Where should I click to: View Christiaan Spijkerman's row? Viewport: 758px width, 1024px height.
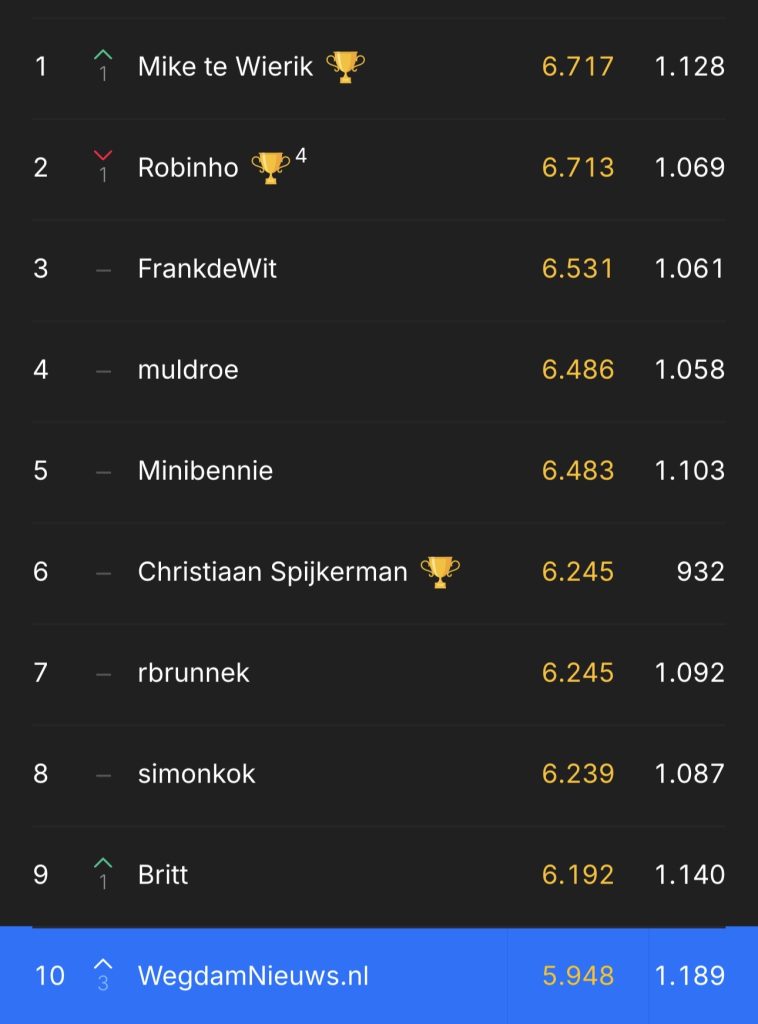379,573
